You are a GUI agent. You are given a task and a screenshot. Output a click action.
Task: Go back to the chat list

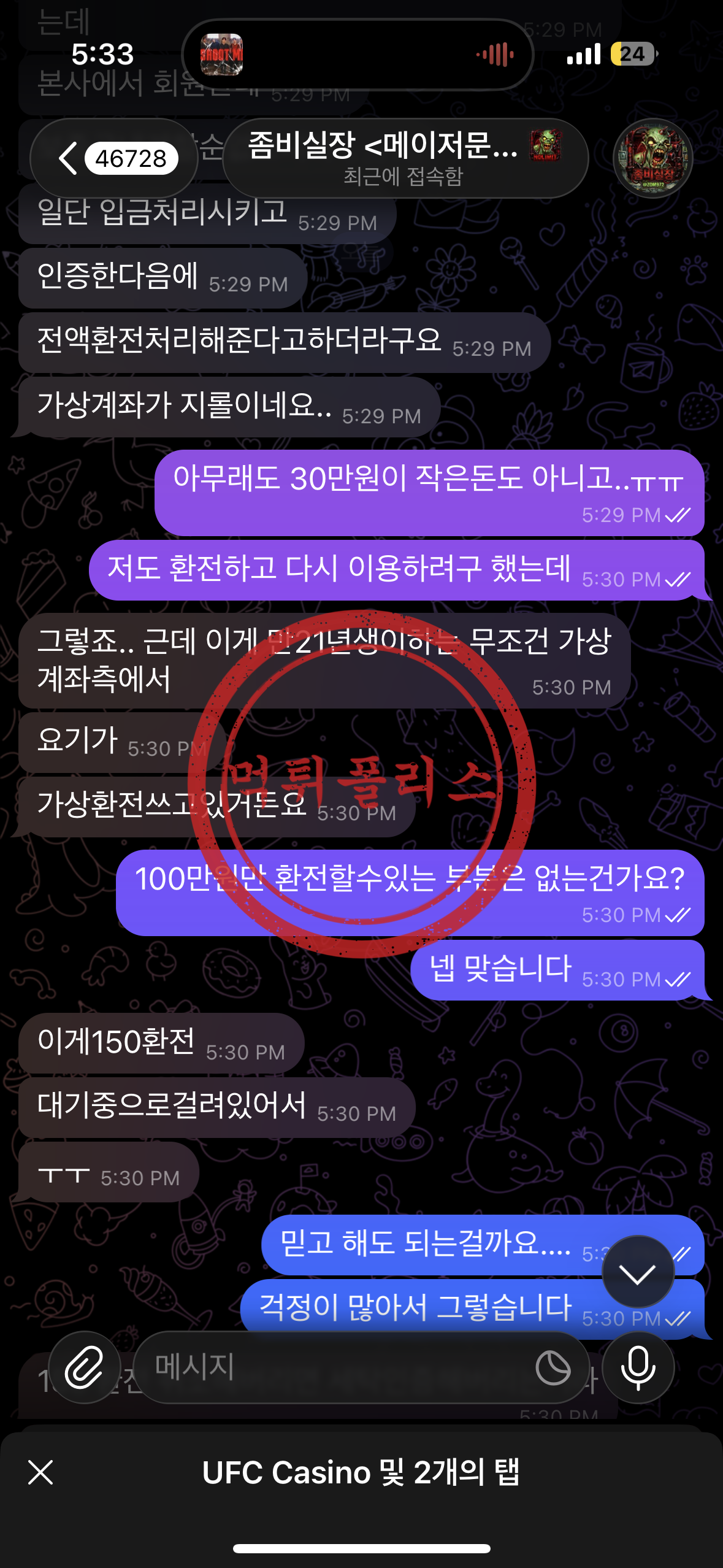114,158
